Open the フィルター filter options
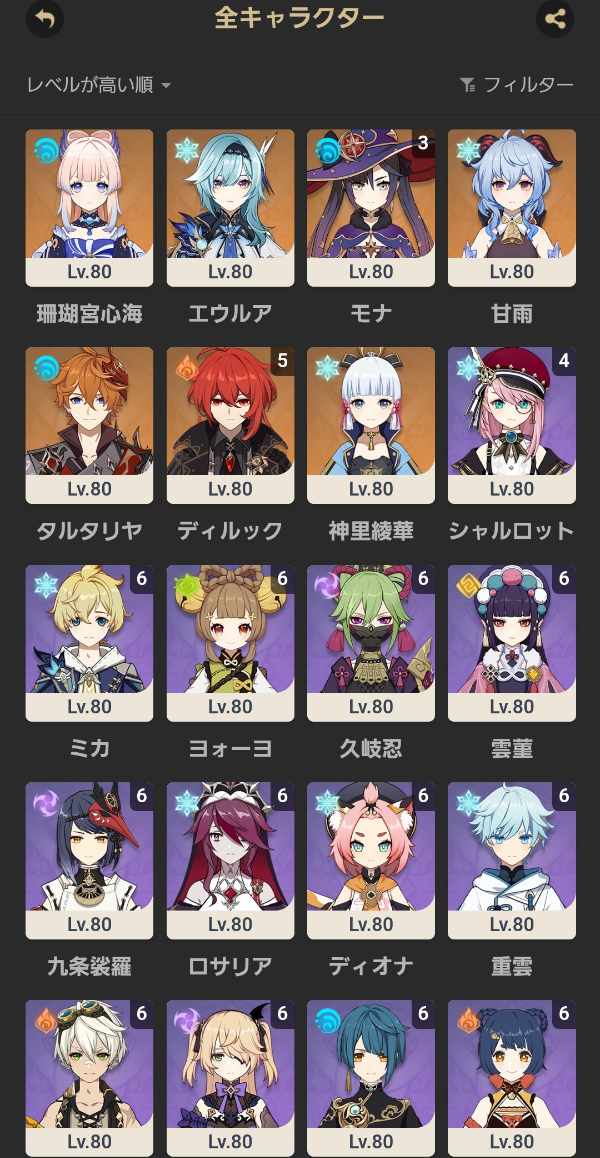This screenshot has height=1158, width=600. click(x=516, y=85)
